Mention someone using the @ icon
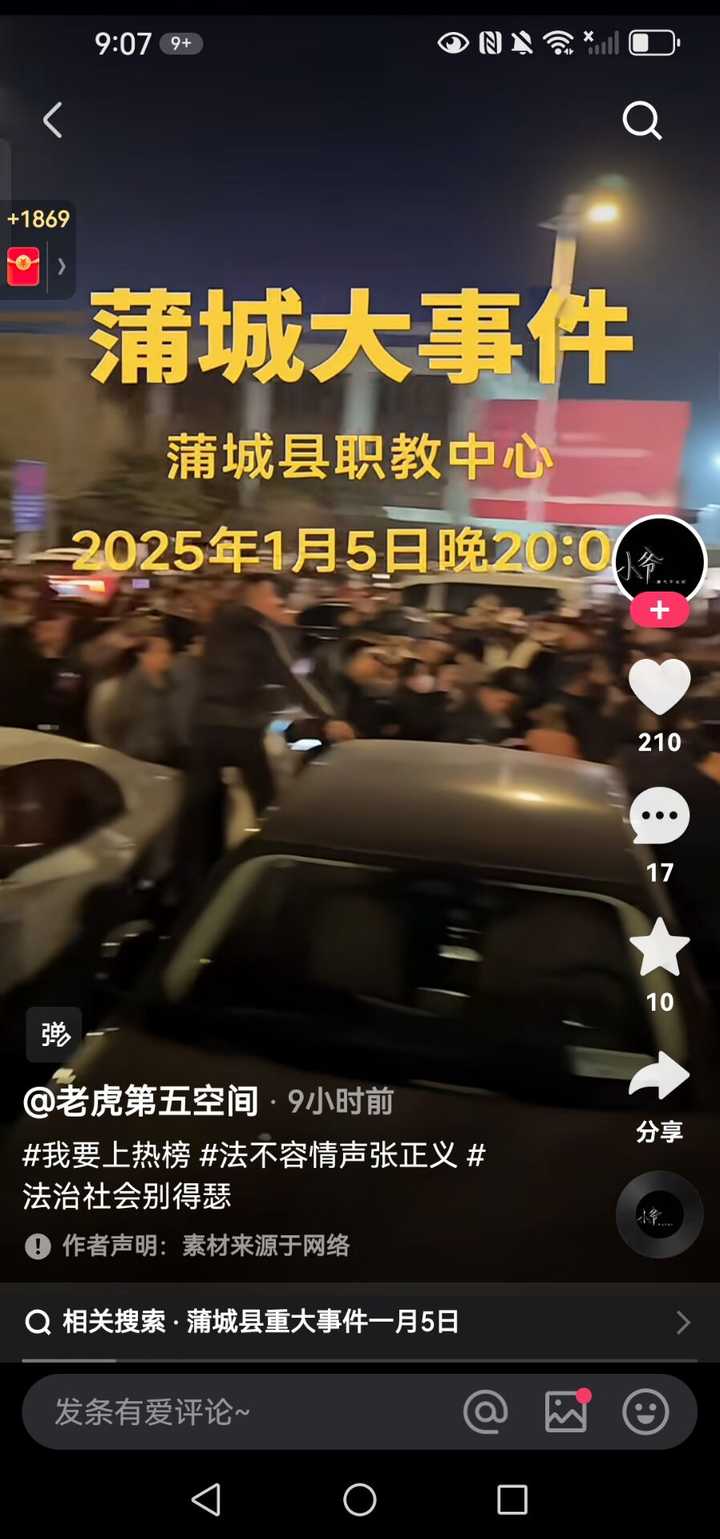720x1539 pixels. coord(485,1412)
